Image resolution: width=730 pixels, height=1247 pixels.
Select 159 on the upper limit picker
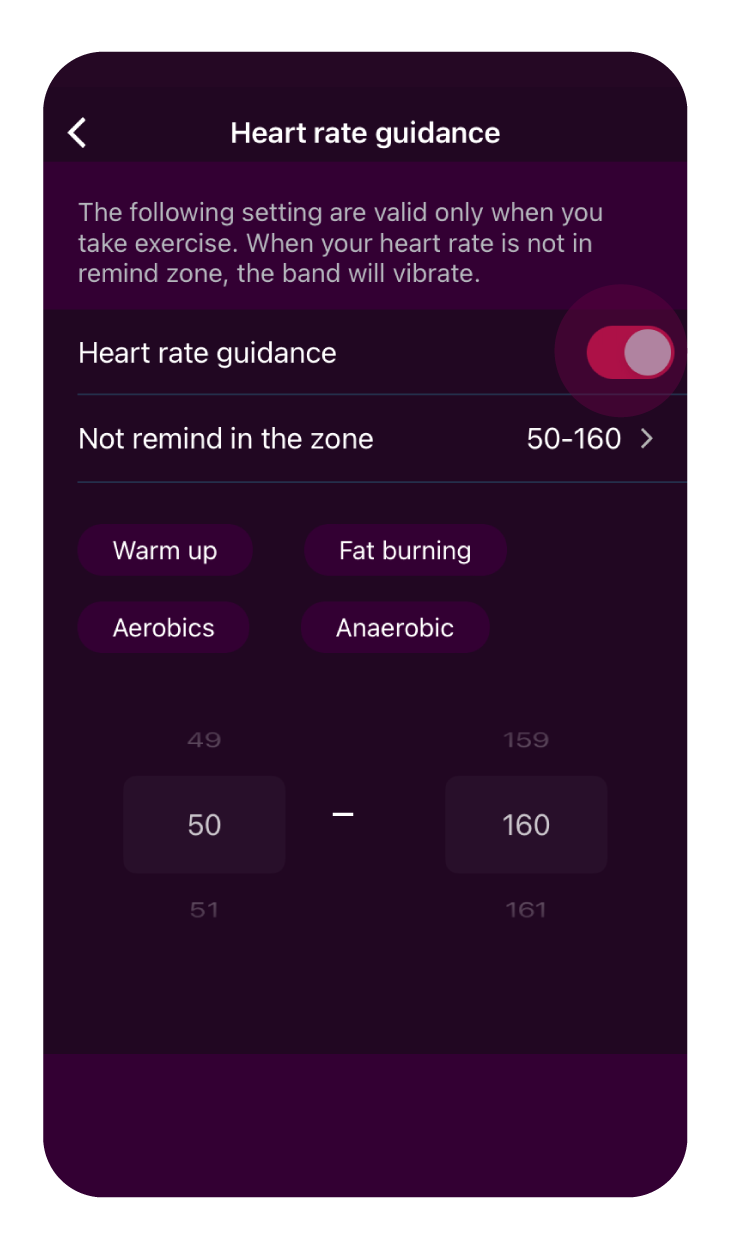525,739
